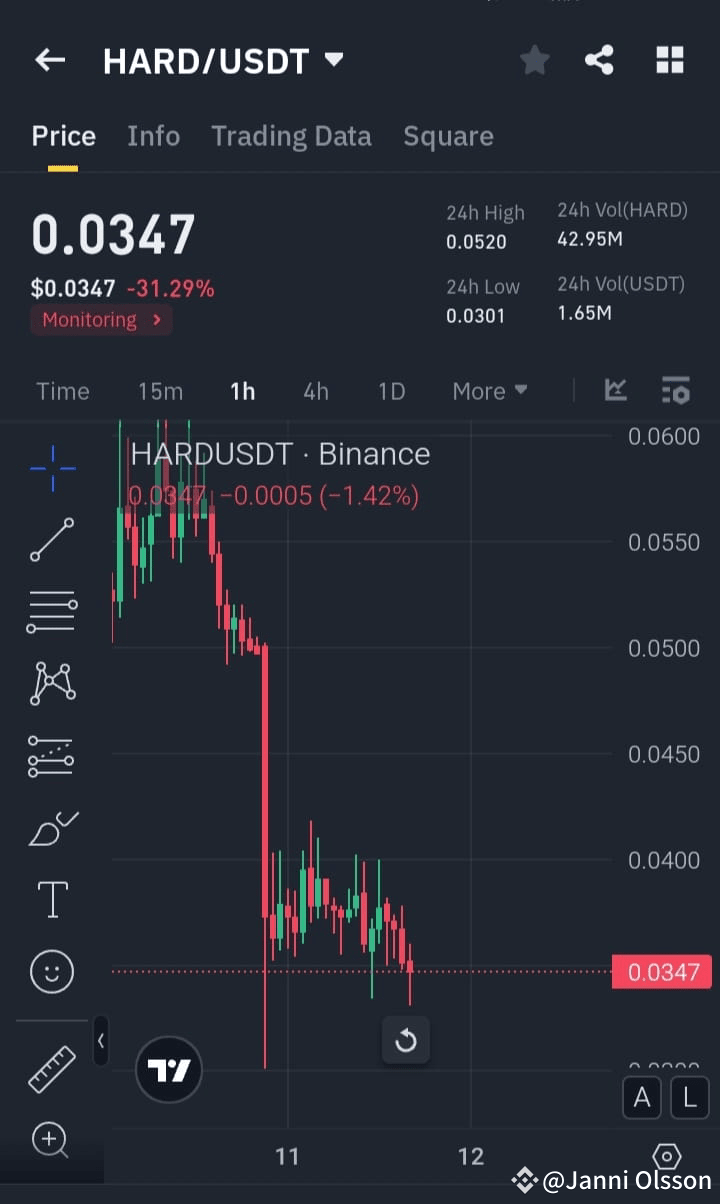Select the text annotation tool
Viewport: 720px width, 1204px height.
(51, 898)
